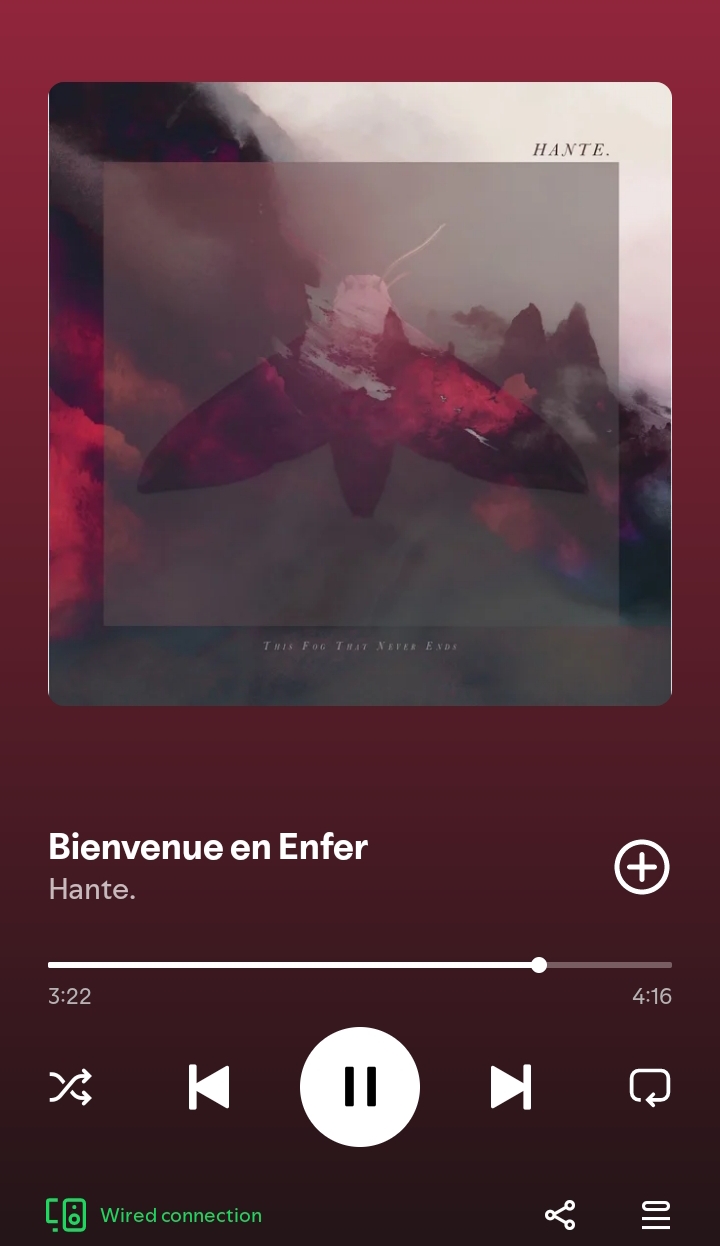Go back to the previous track

[209, 1087]
